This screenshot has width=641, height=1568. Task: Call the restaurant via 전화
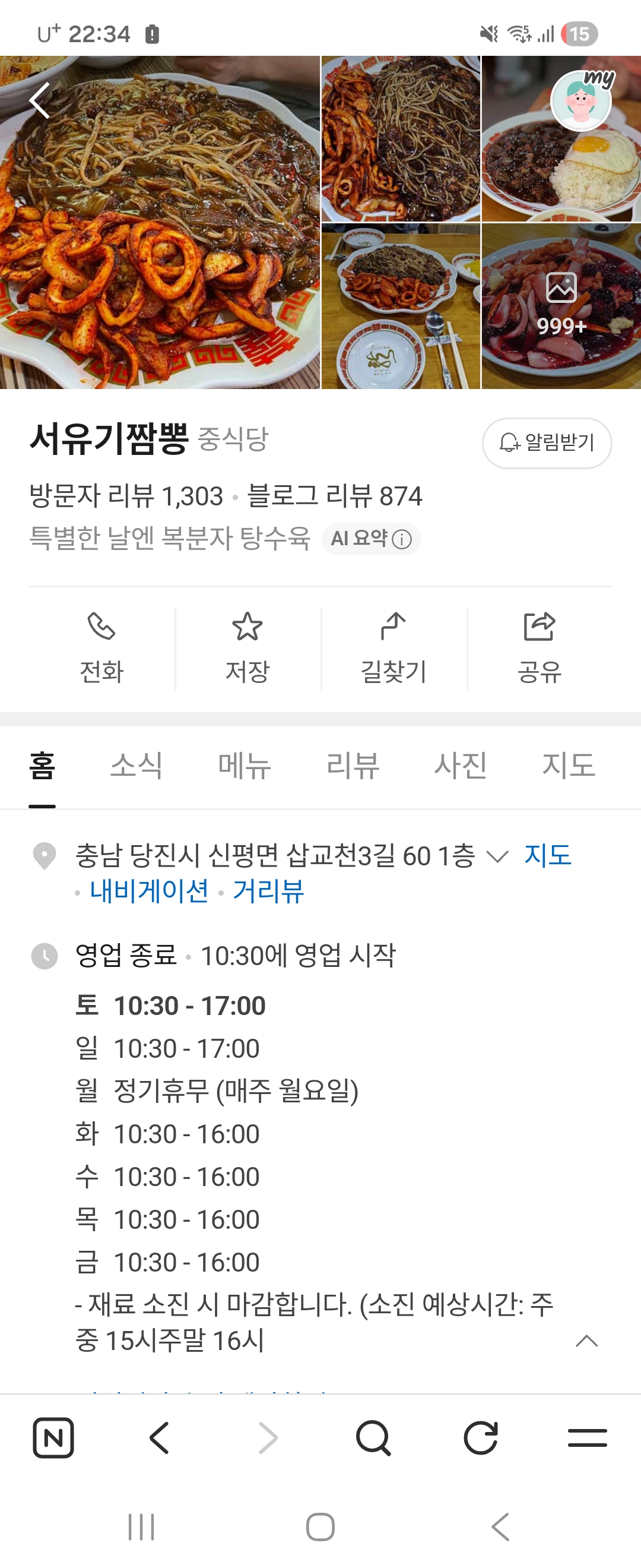click(101, 649)
